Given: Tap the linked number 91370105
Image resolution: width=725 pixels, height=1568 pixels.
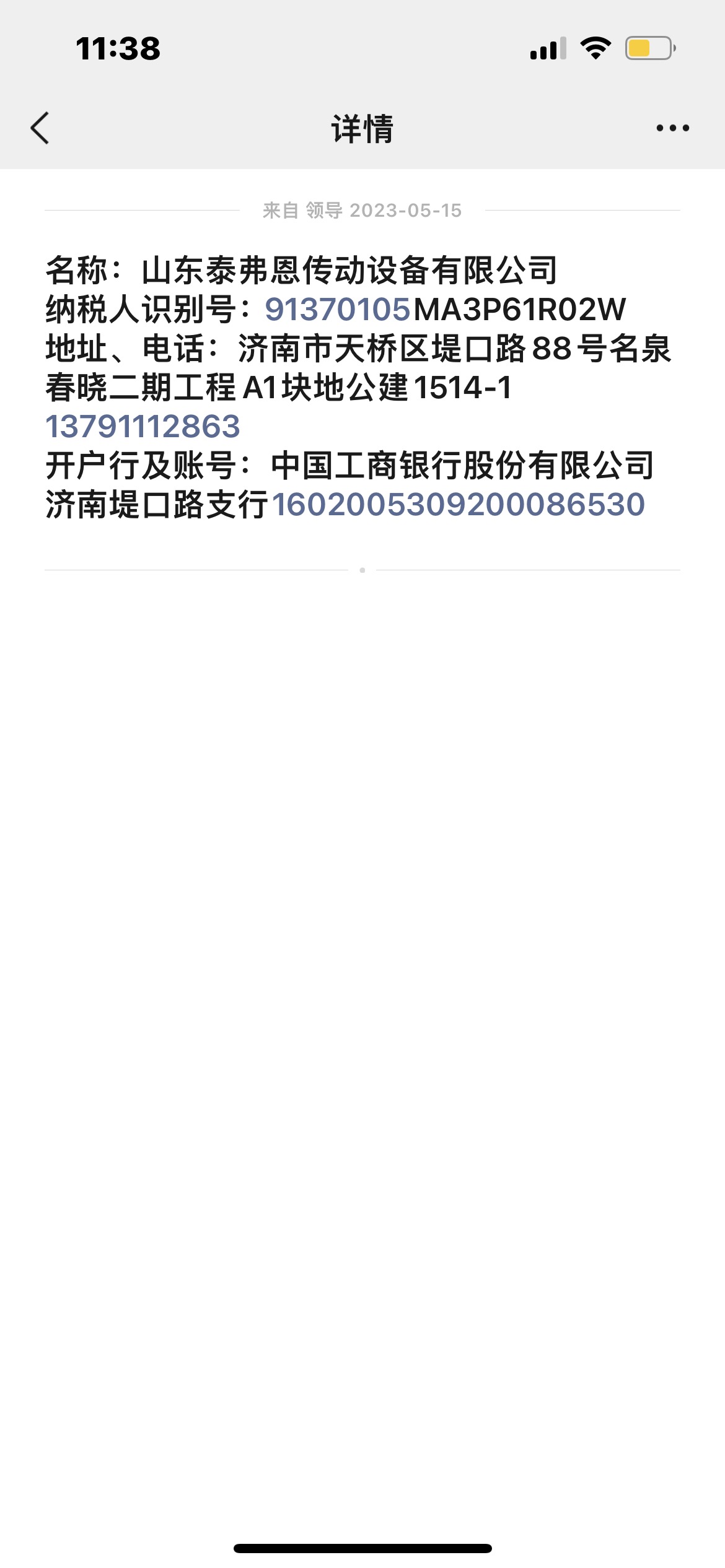Looking at the screenshot, I should coord(338,309).
